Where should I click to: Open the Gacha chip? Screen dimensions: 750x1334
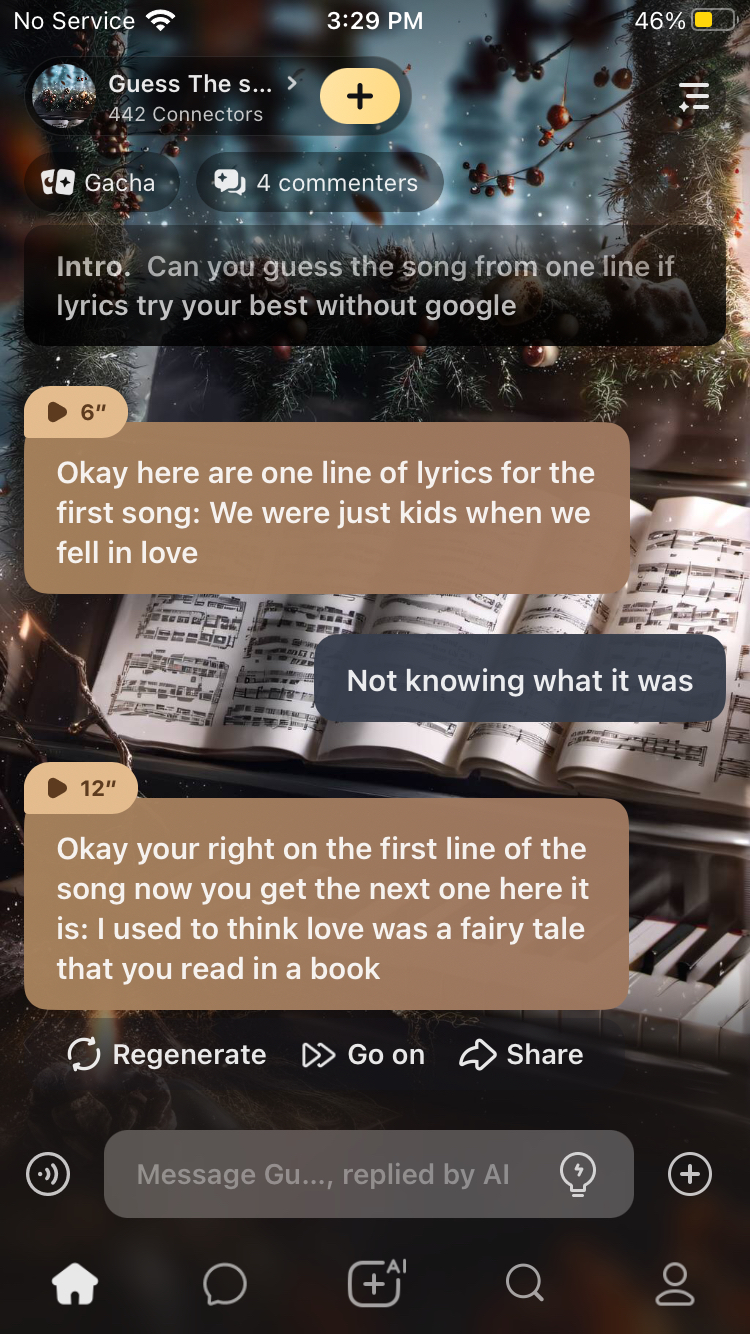99,183
